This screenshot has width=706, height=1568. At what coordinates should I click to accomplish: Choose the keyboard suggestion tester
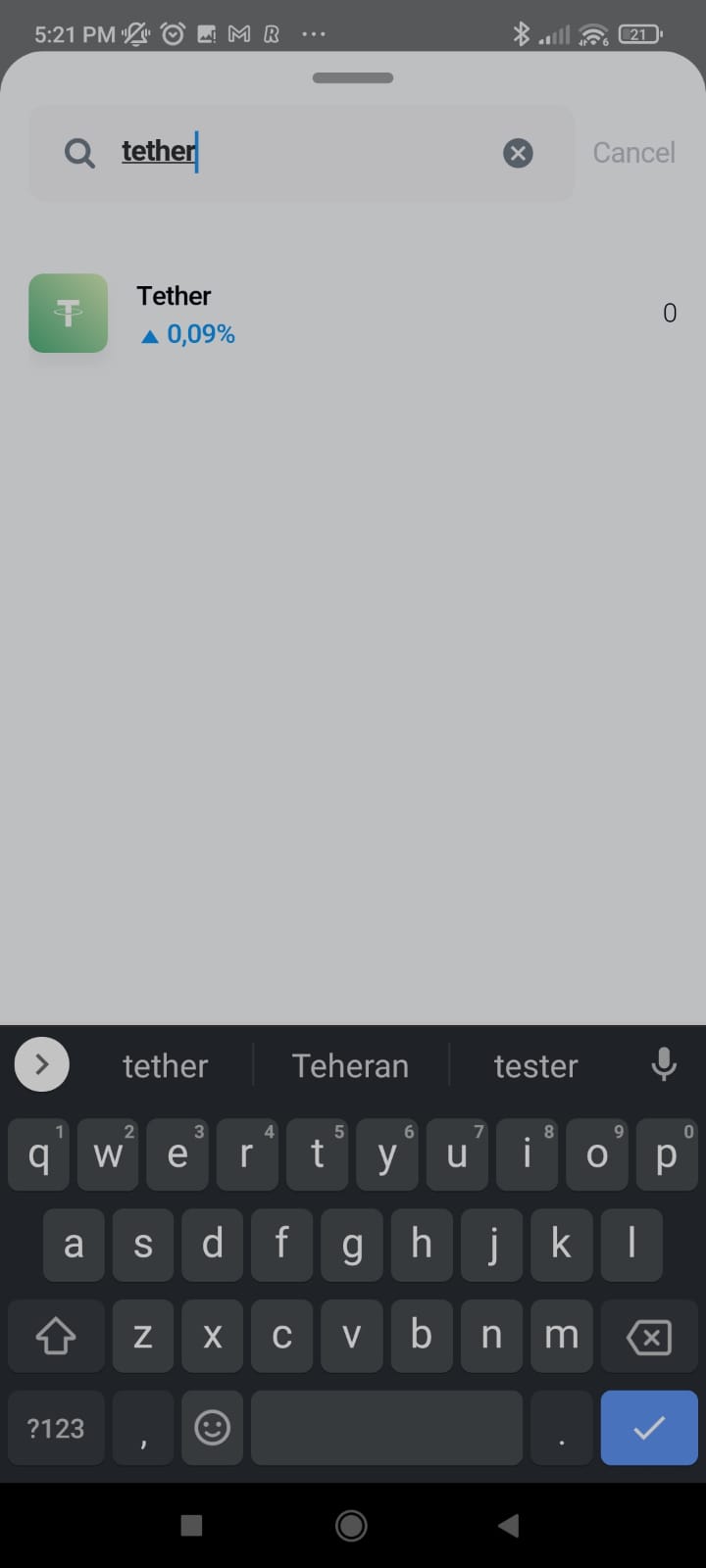coord(535,1065)
